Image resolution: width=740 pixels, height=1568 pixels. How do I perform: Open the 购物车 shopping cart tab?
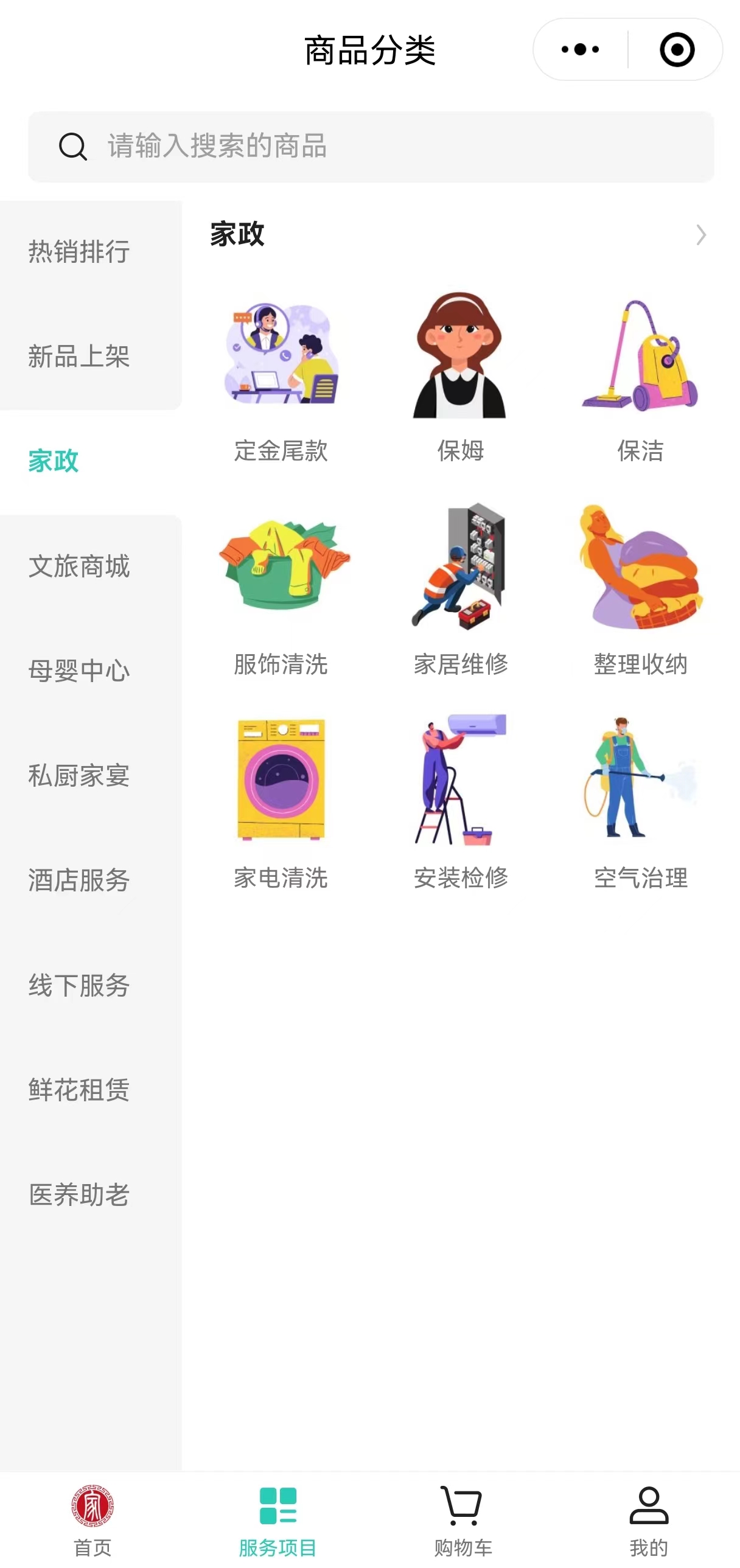(x=461, y=1516)
